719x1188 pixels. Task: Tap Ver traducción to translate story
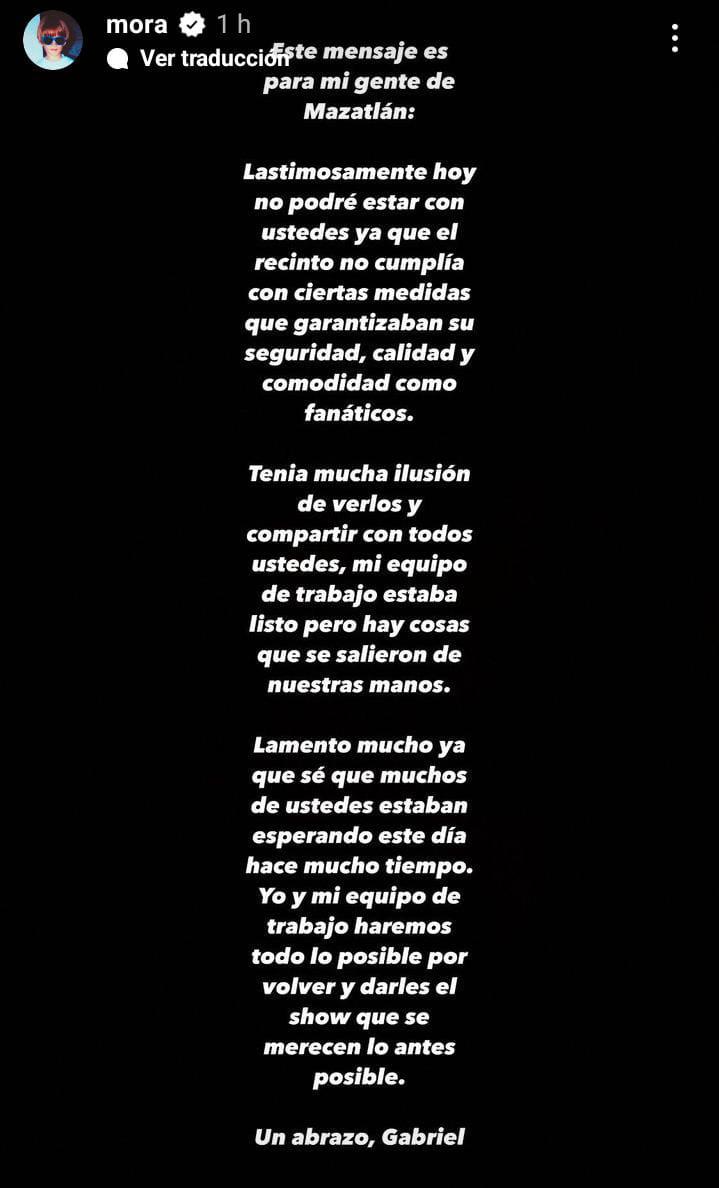198,58
